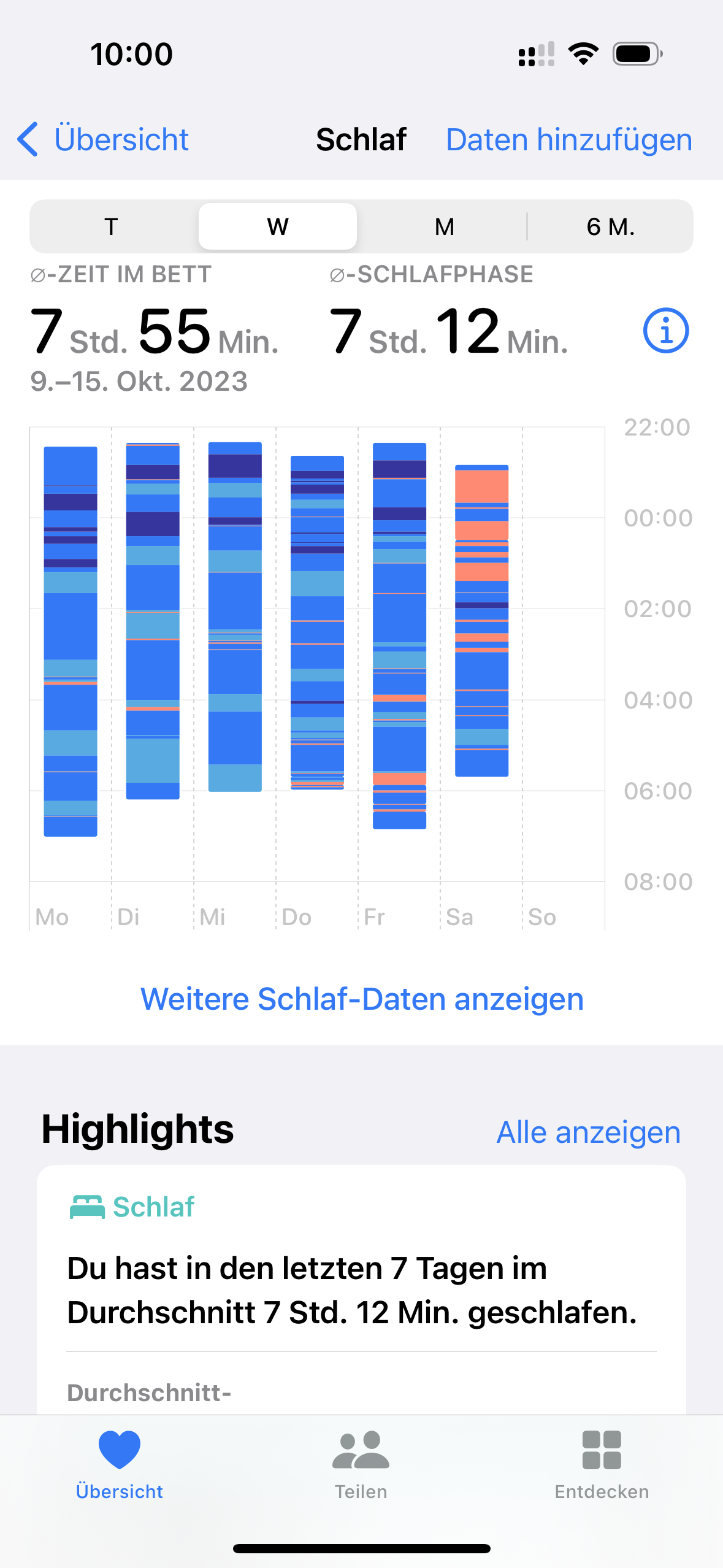
Task: Go back to Übersicht
Action: tap(103, 139)
